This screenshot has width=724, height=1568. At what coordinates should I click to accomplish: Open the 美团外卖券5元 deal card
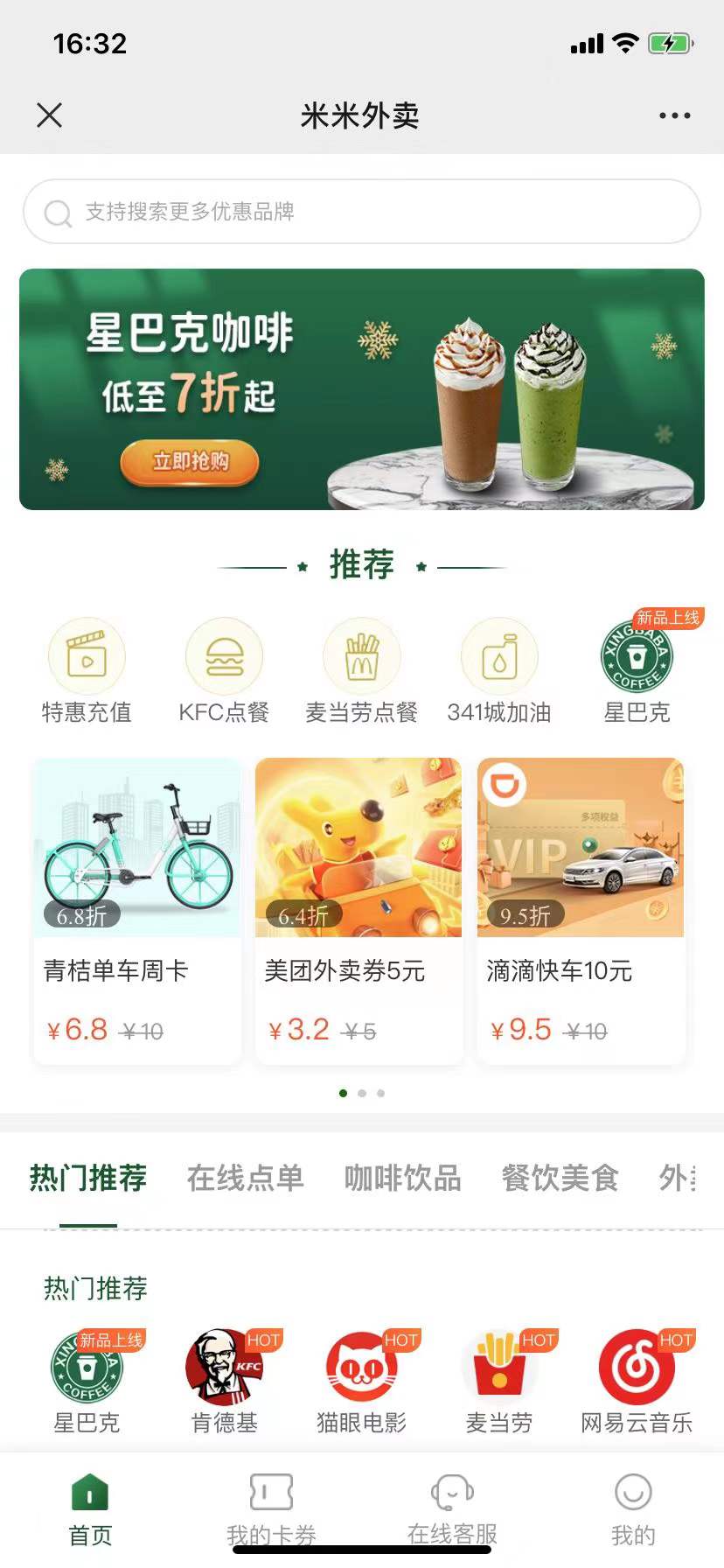point(359,910)
